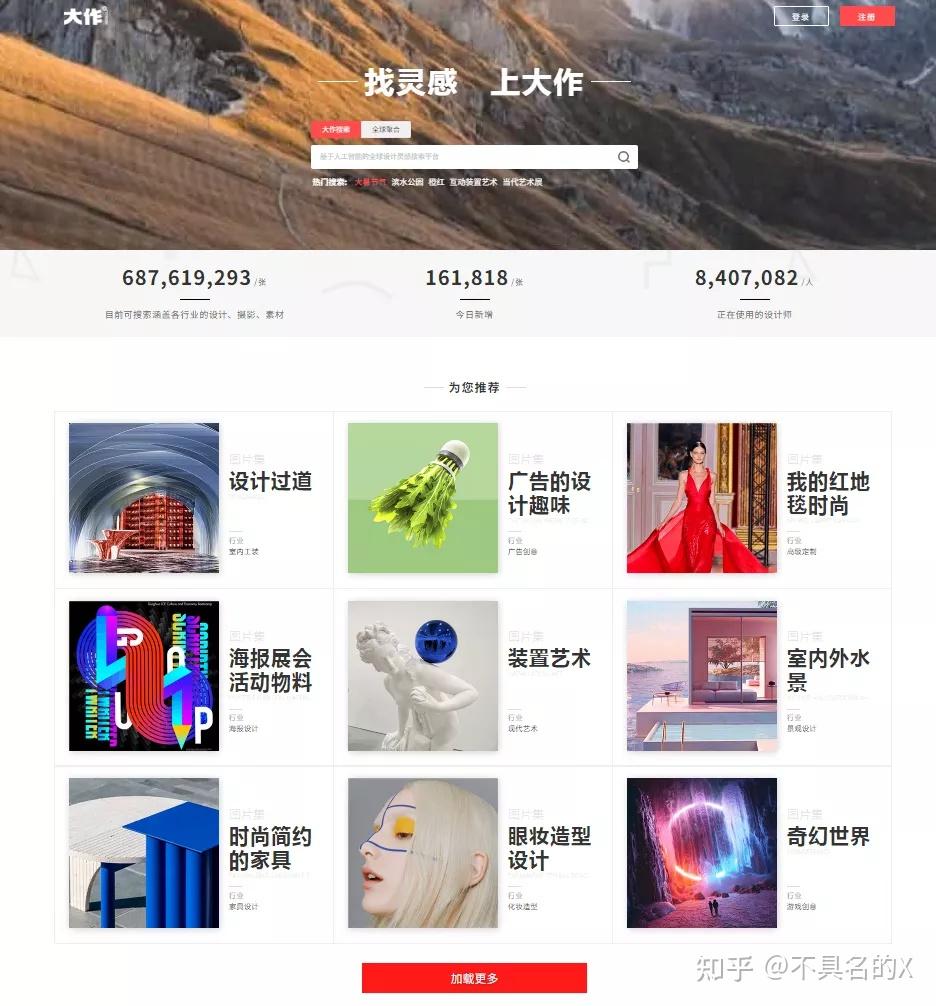
Task: Open the 装置艺术 collection thumbnail
Action: pyautogui.click(x=422, y=675)
